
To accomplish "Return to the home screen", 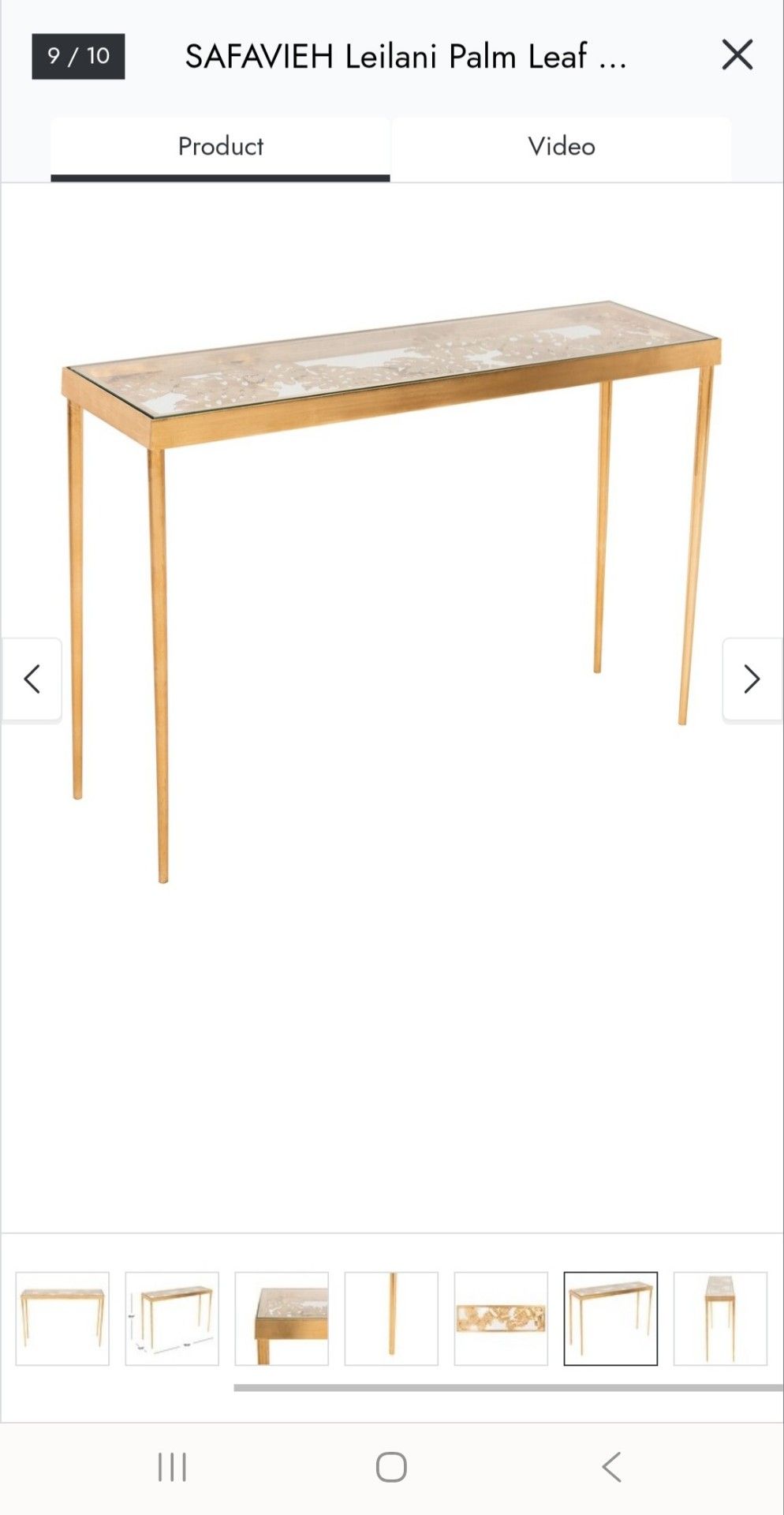I will tap(391, 1467).
